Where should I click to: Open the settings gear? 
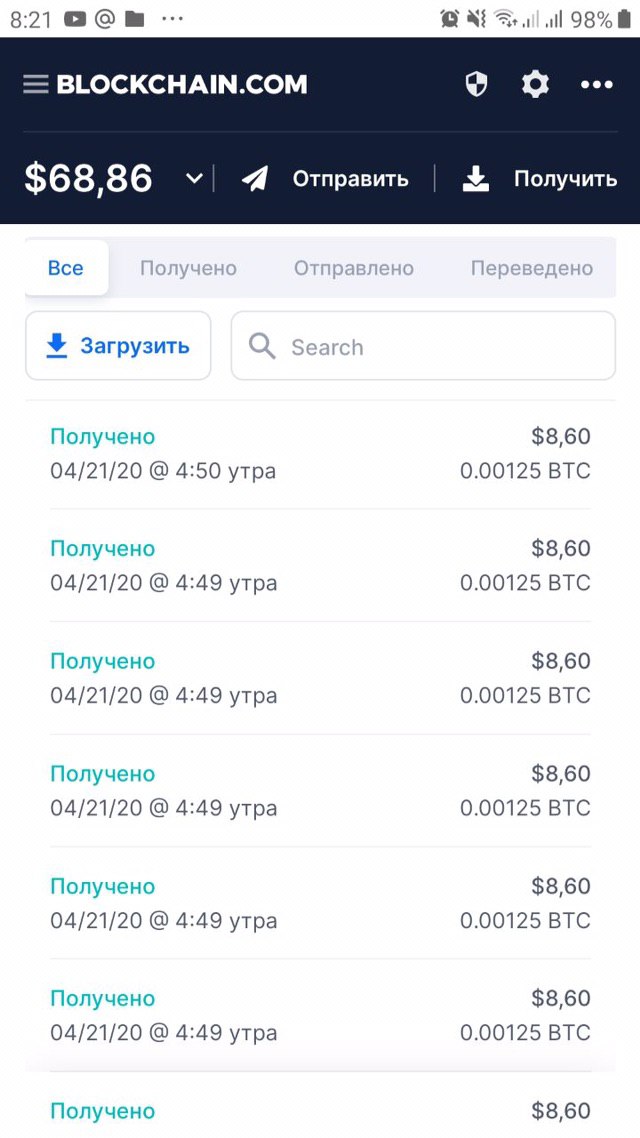tap(536, 85)
